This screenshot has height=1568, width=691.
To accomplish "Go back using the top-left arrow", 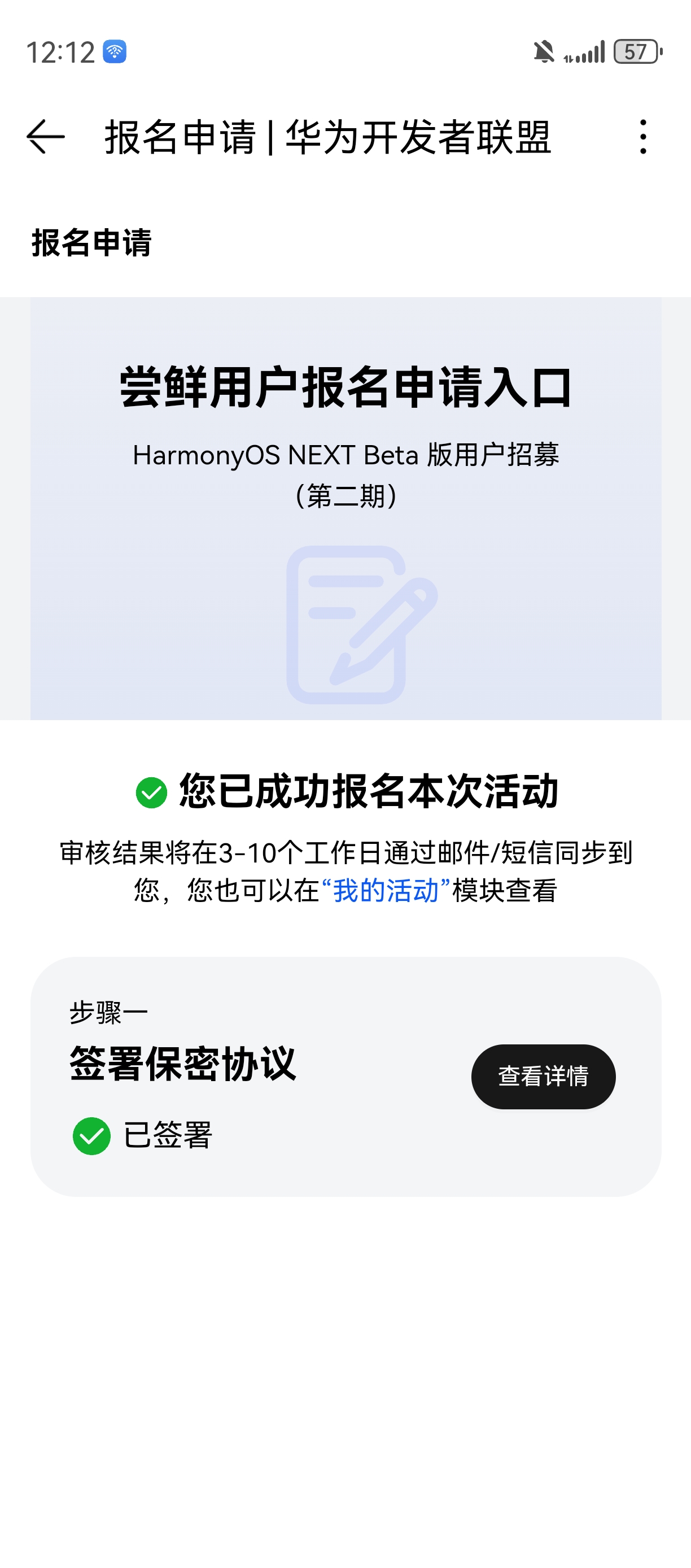I will click(46, 136).
